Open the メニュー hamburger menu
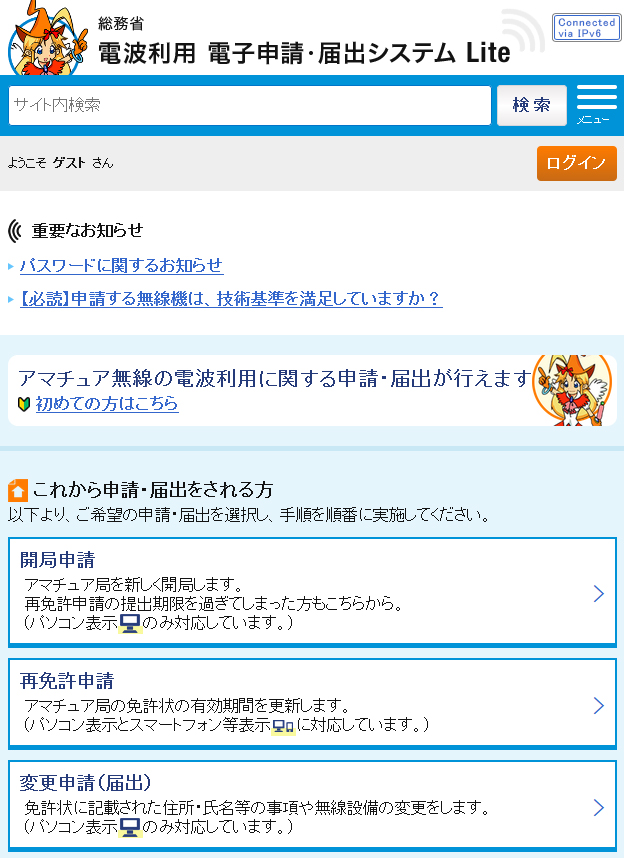The width and height of the screenshot is (624, 858). [597, 104]
